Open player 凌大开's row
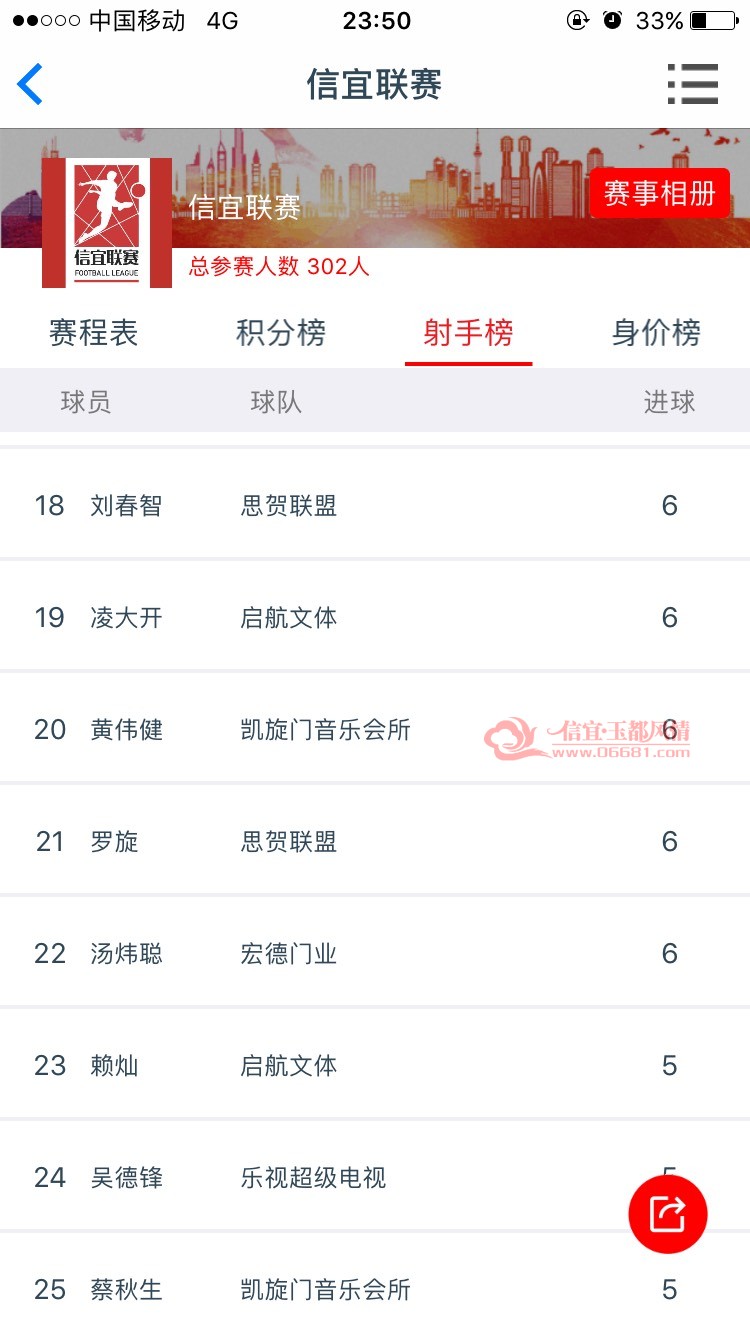 (x=375, y=617)
